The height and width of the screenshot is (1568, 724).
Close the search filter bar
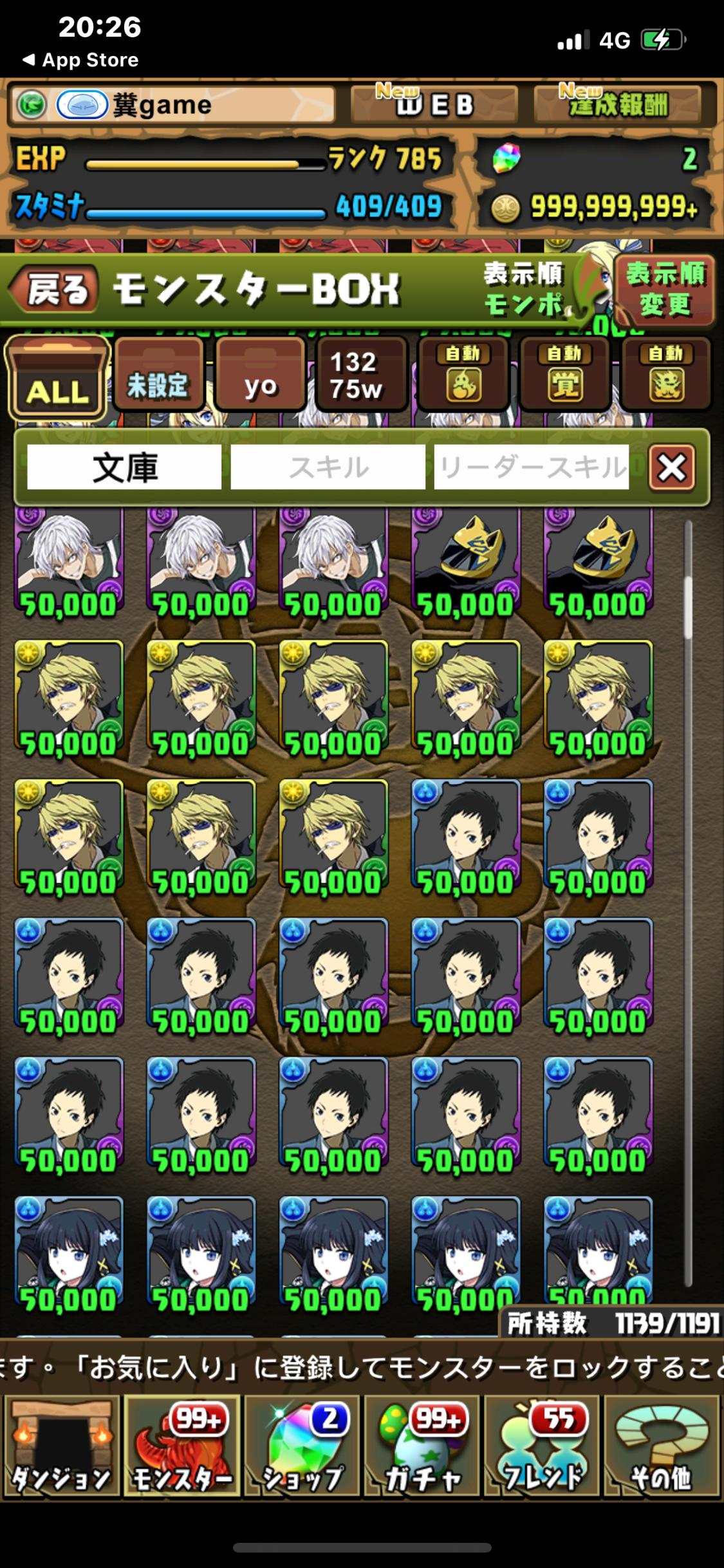tap(672, 468)
